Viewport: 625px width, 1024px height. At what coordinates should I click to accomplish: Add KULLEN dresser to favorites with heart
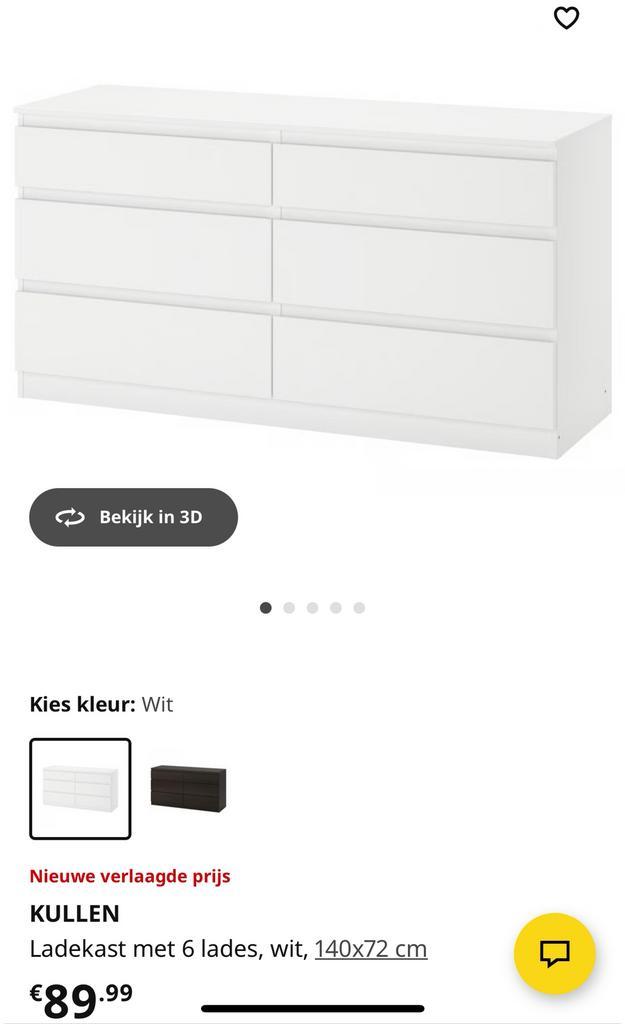coord(566,18)
